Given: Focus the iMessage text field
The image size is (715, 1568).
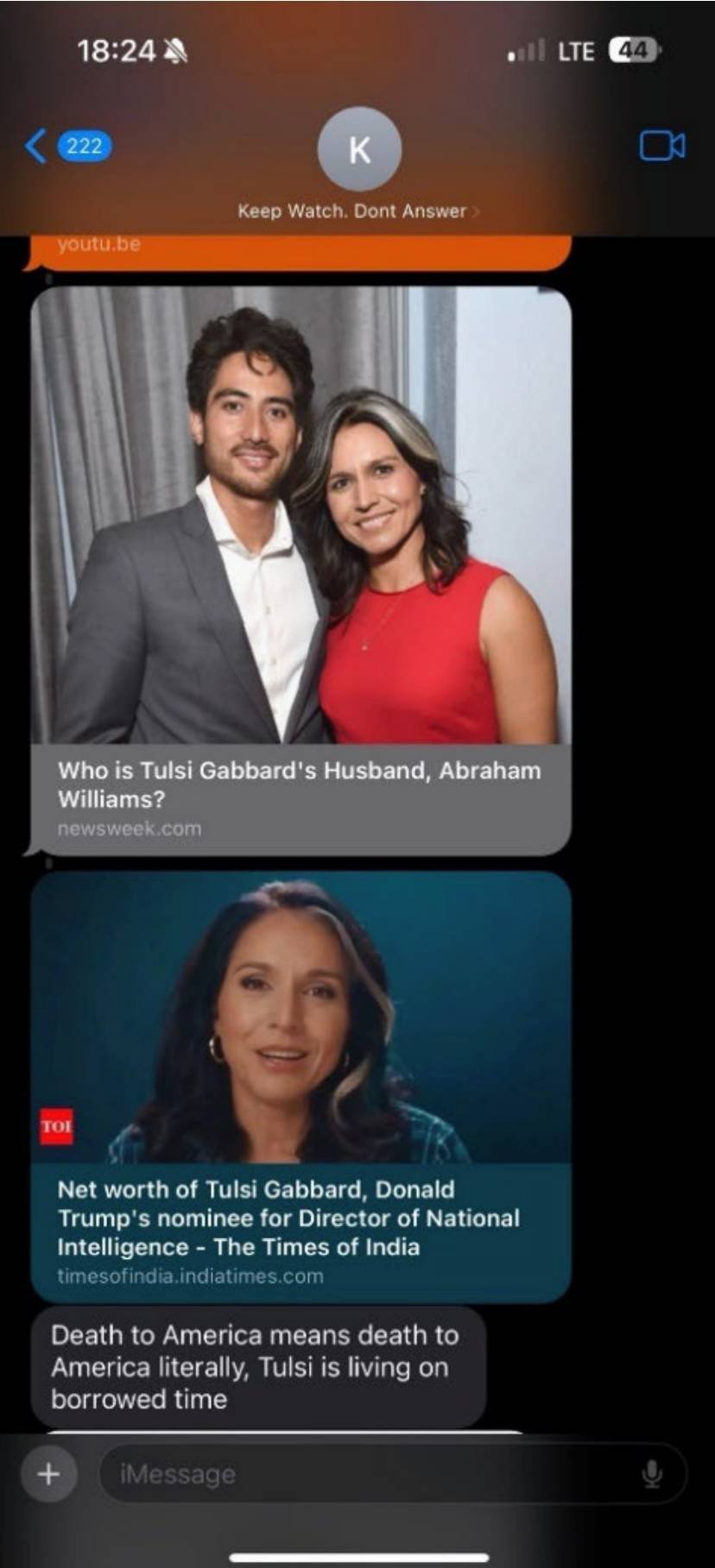Looking at the screenshot, I should (371, 1474).
